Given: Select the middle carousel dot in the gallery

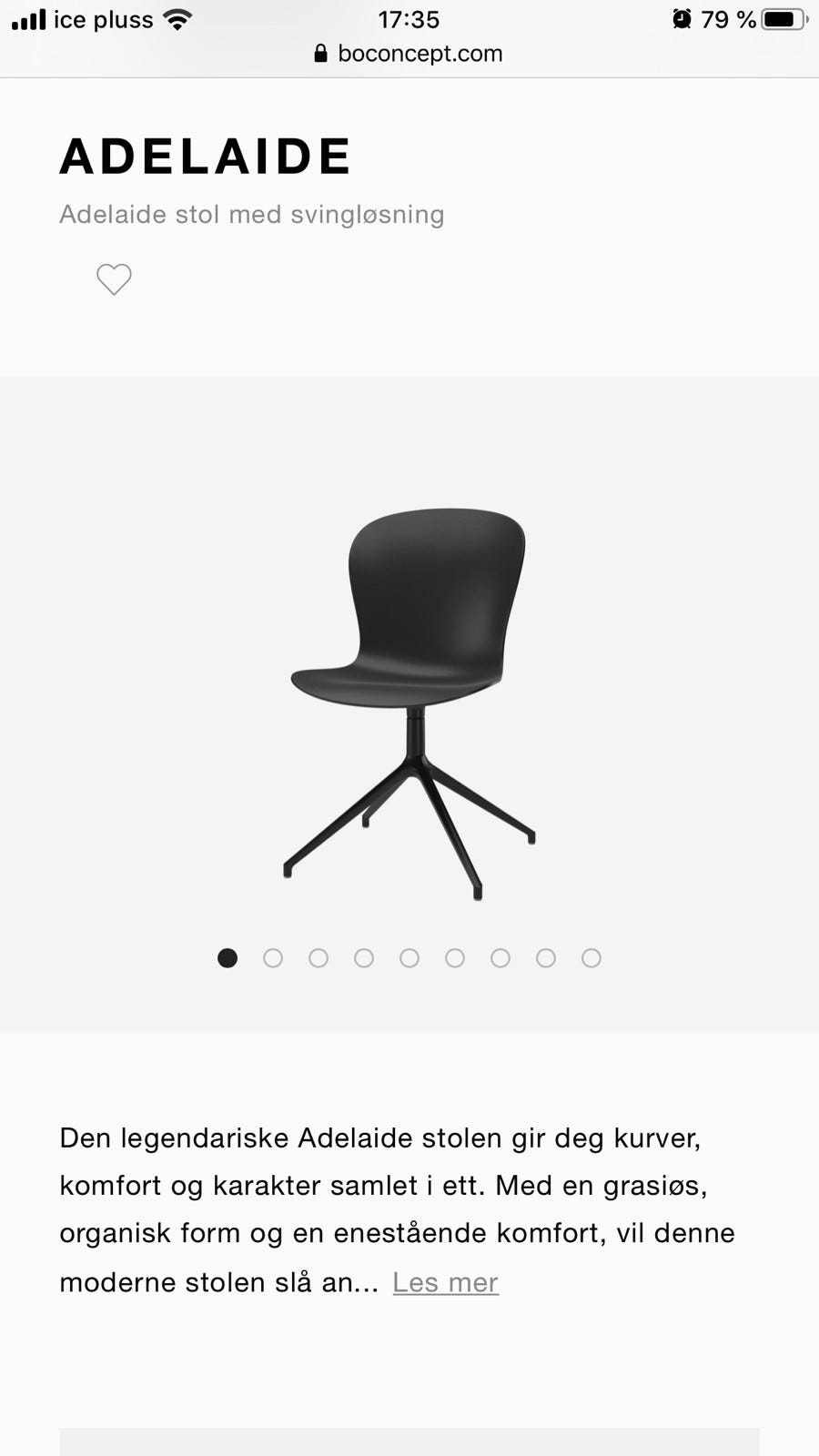Looking at the screenshot, I should point(409,957).
